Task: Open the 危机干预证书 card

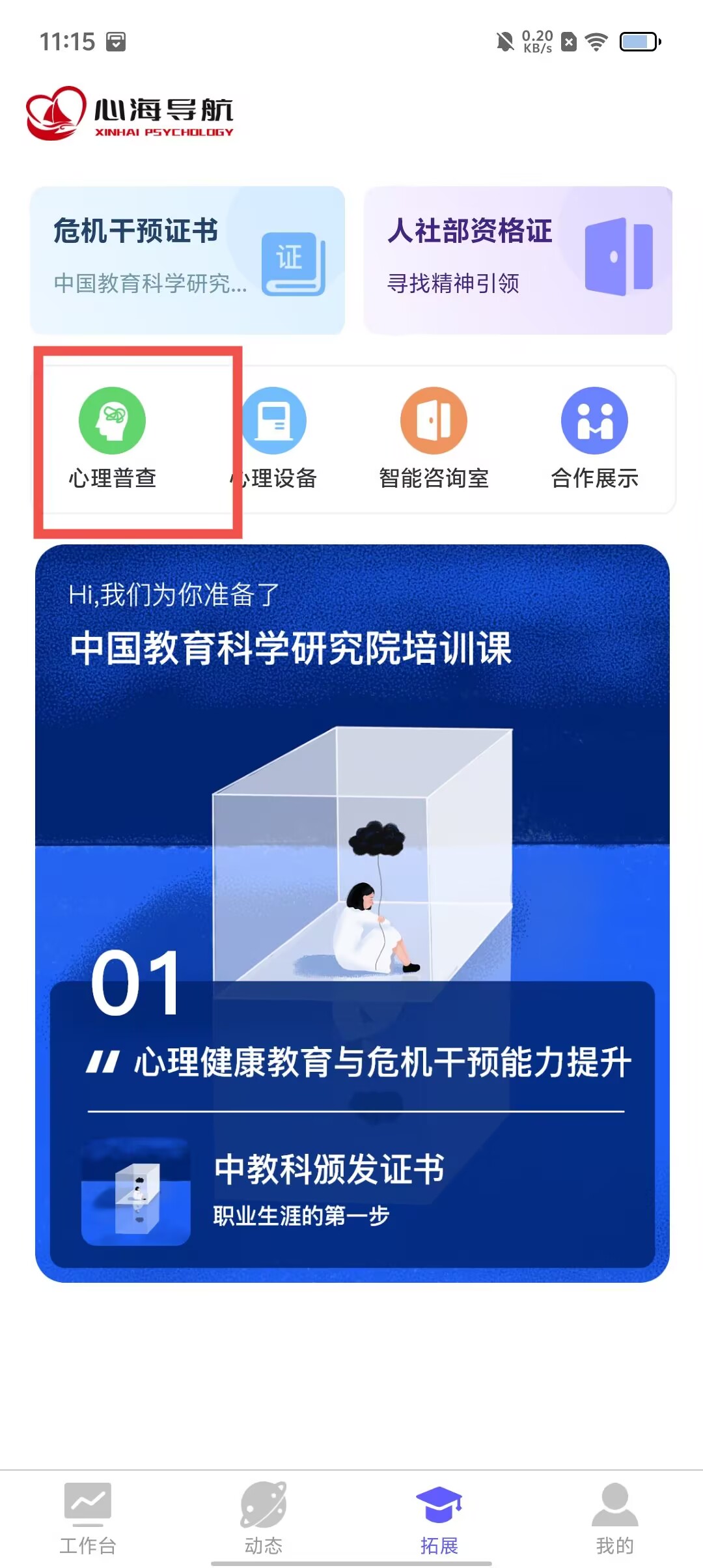Action: [x=187, y=260]
